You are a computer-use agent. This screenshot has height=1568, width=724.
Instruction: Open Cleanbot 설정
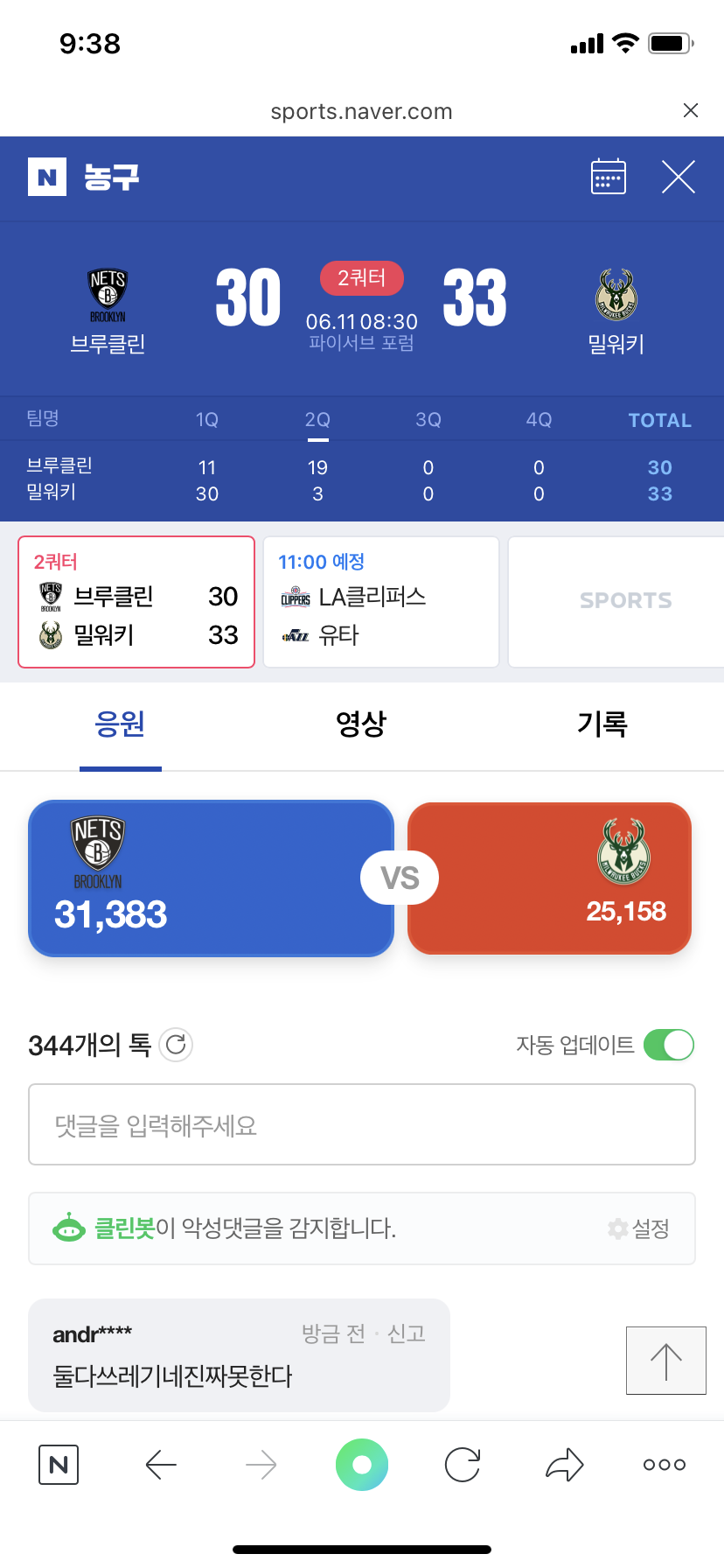click(639, 1228)
